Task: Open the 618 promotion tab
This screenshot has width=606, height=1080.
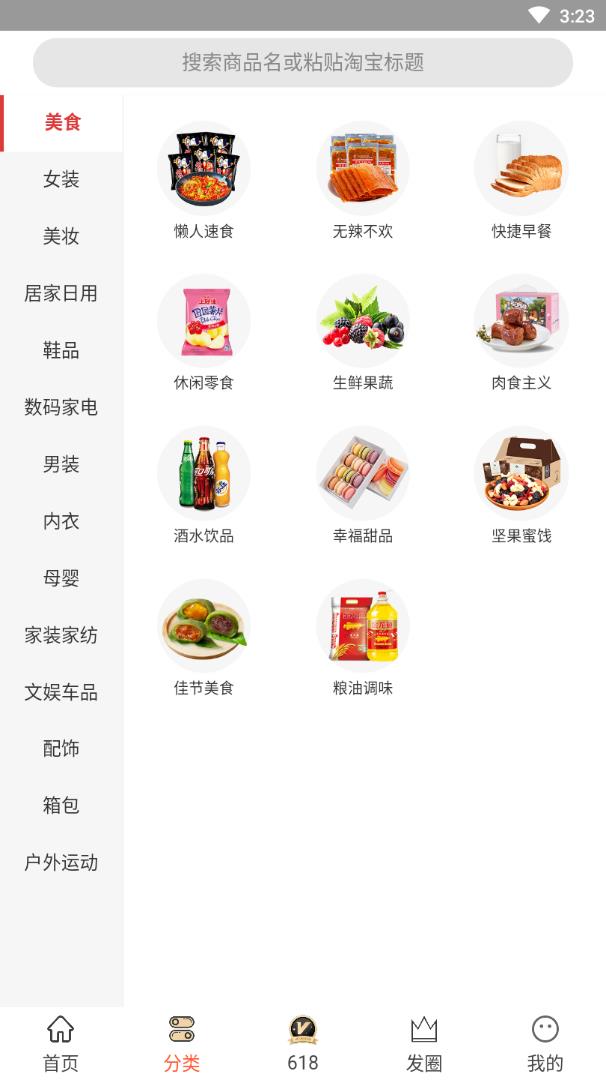Action: pos(303,1043)
